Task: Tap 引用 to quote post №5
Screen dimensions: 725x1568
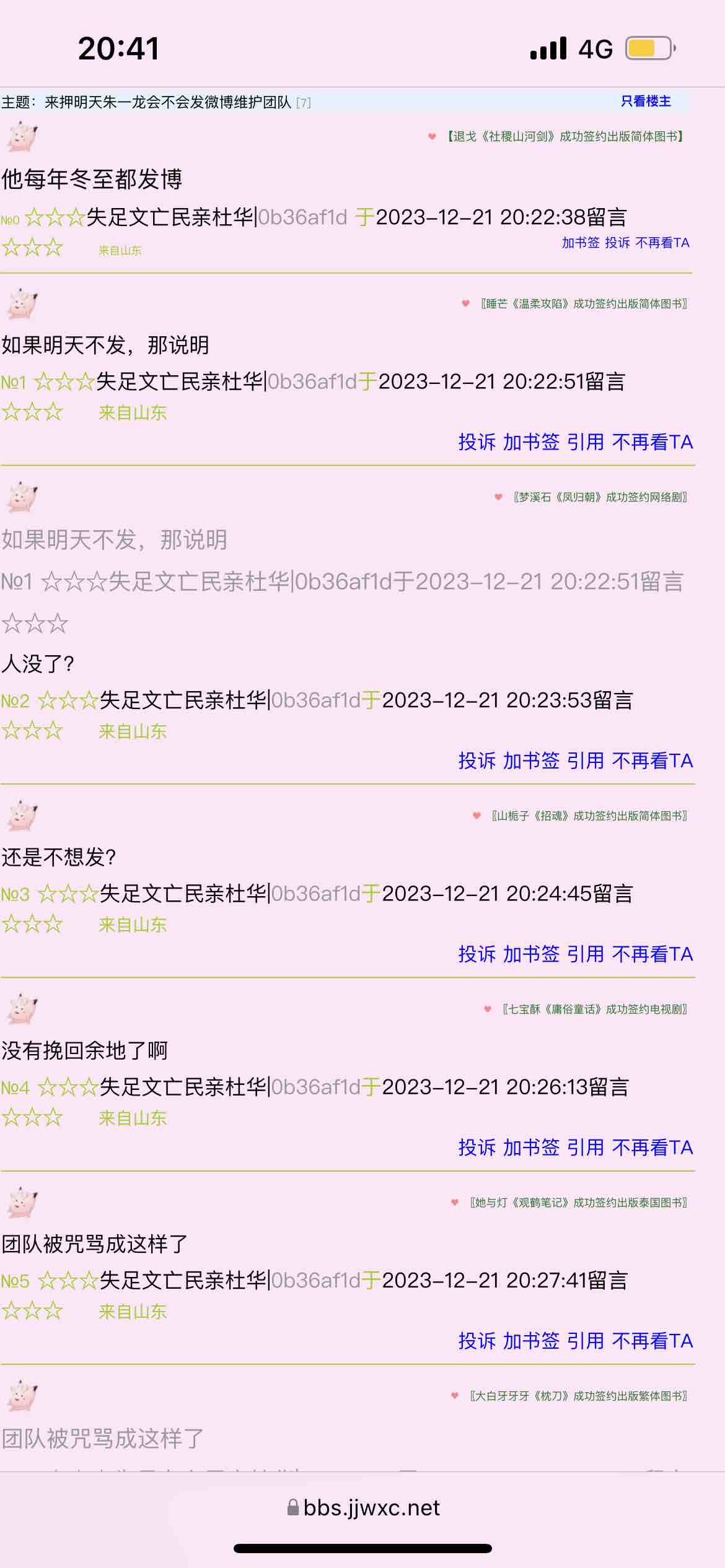Action: click(x=585, y=1341)
